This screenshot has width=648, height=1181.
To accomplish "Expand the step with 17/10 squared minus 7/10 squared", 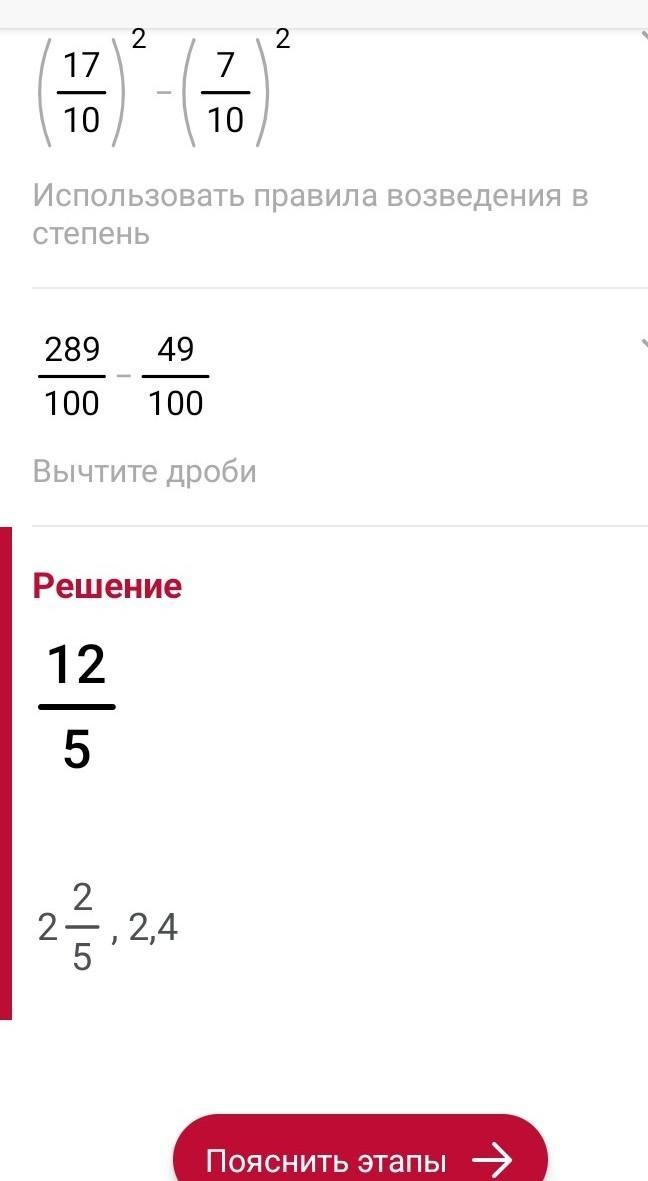I will click(x=641, y=37).
